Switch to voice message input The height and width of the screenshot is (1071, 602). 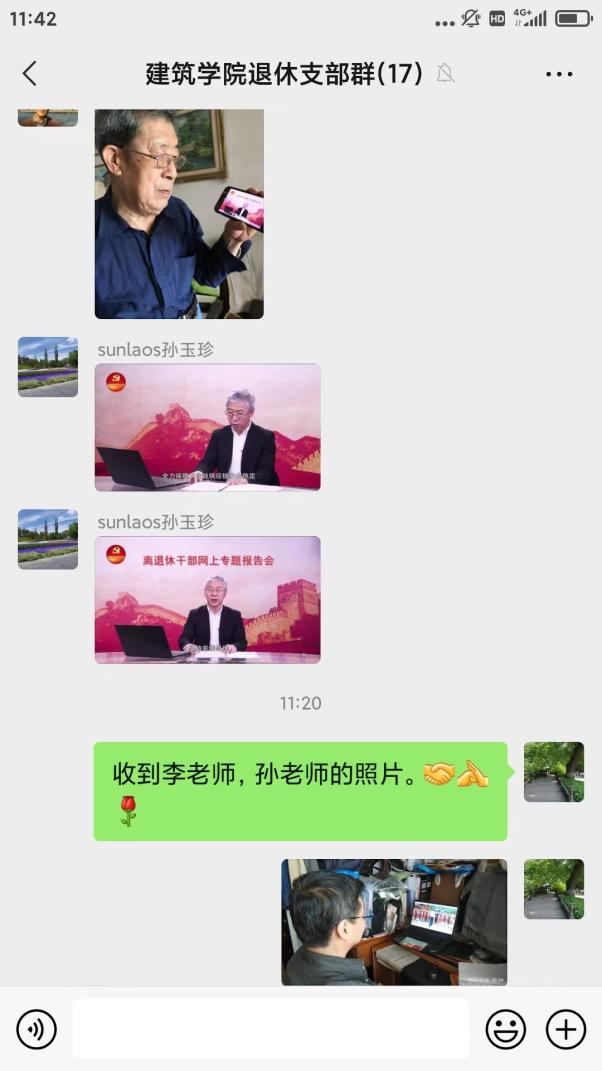pyautogui.click(x=37, y=1028)
